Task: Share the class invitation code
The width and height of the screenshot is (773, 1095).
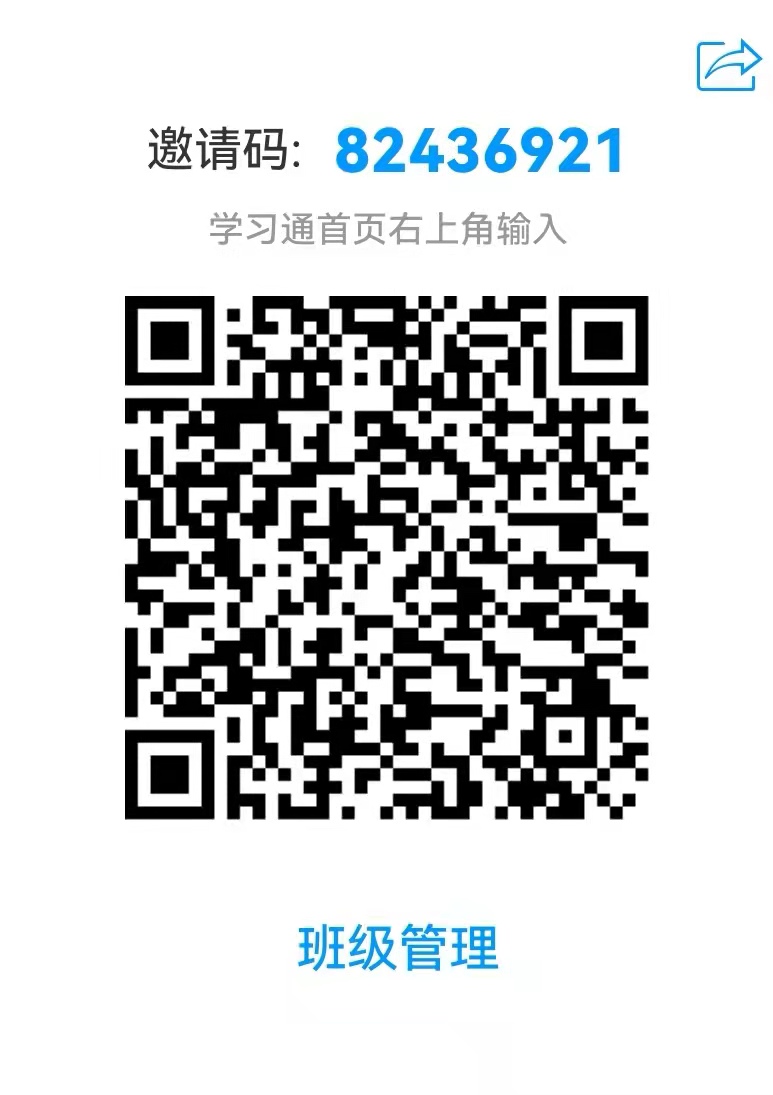Action: (728, 65)
